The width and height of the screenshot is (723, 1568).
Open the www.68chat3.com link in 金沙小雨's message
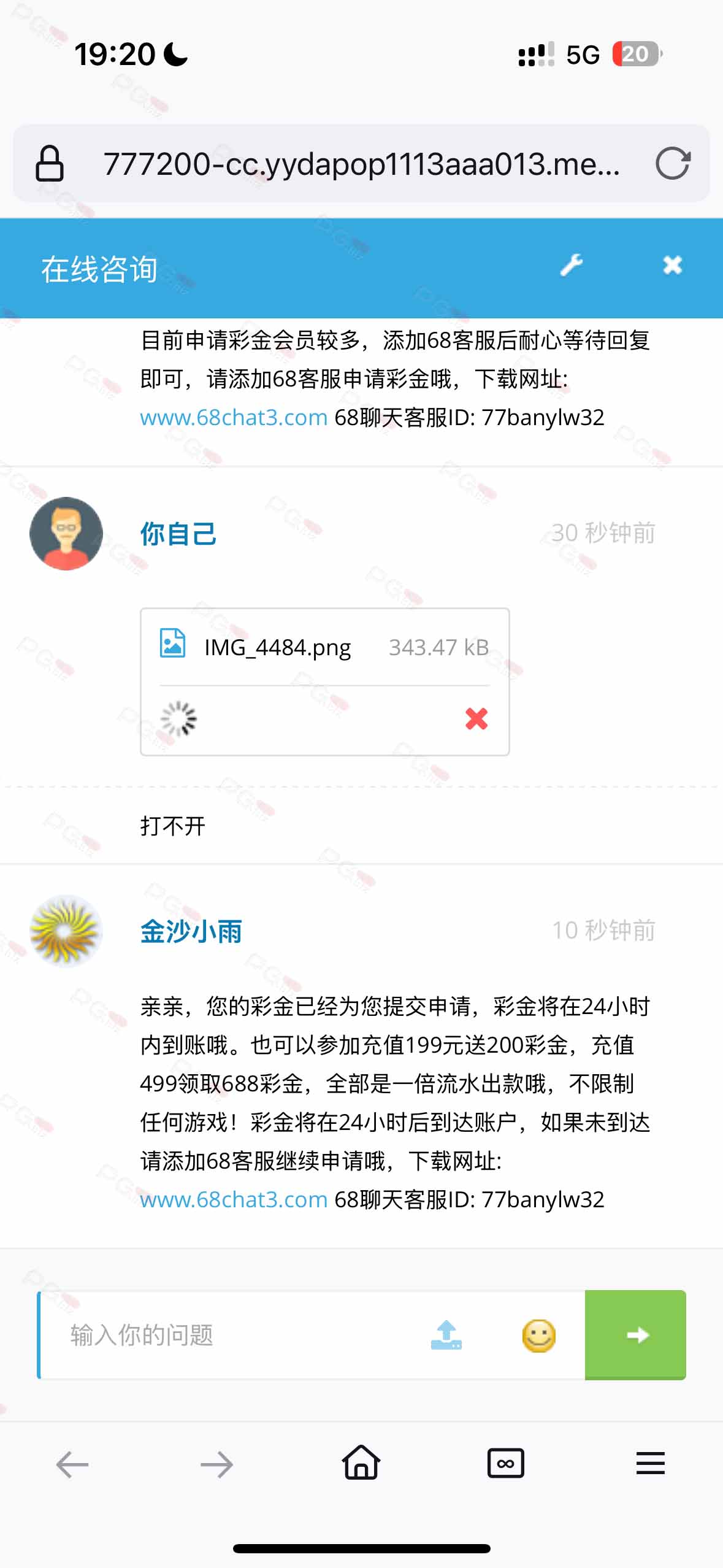[234, 1199]
